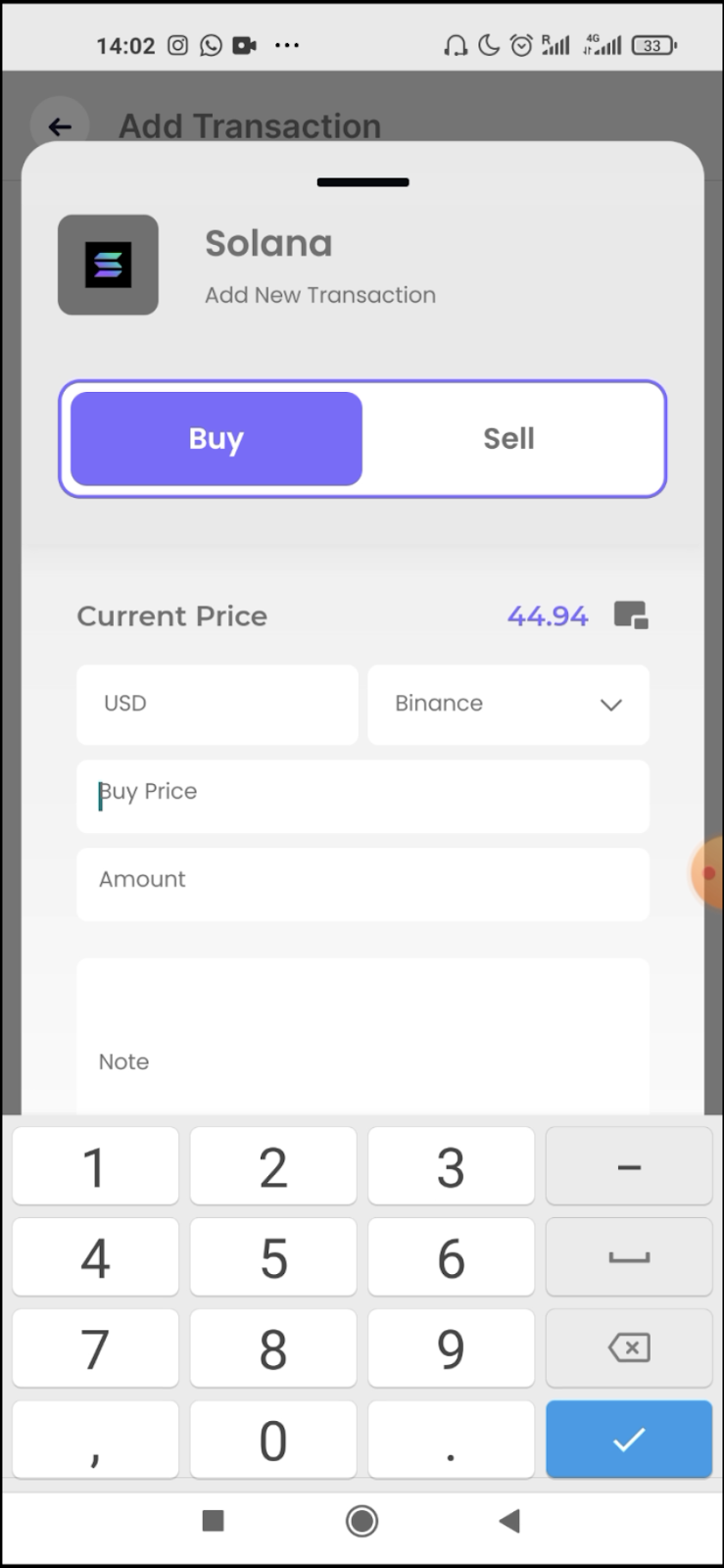Tap the system home button
Screen dimensions: 724x1568
pos(362,1521)
